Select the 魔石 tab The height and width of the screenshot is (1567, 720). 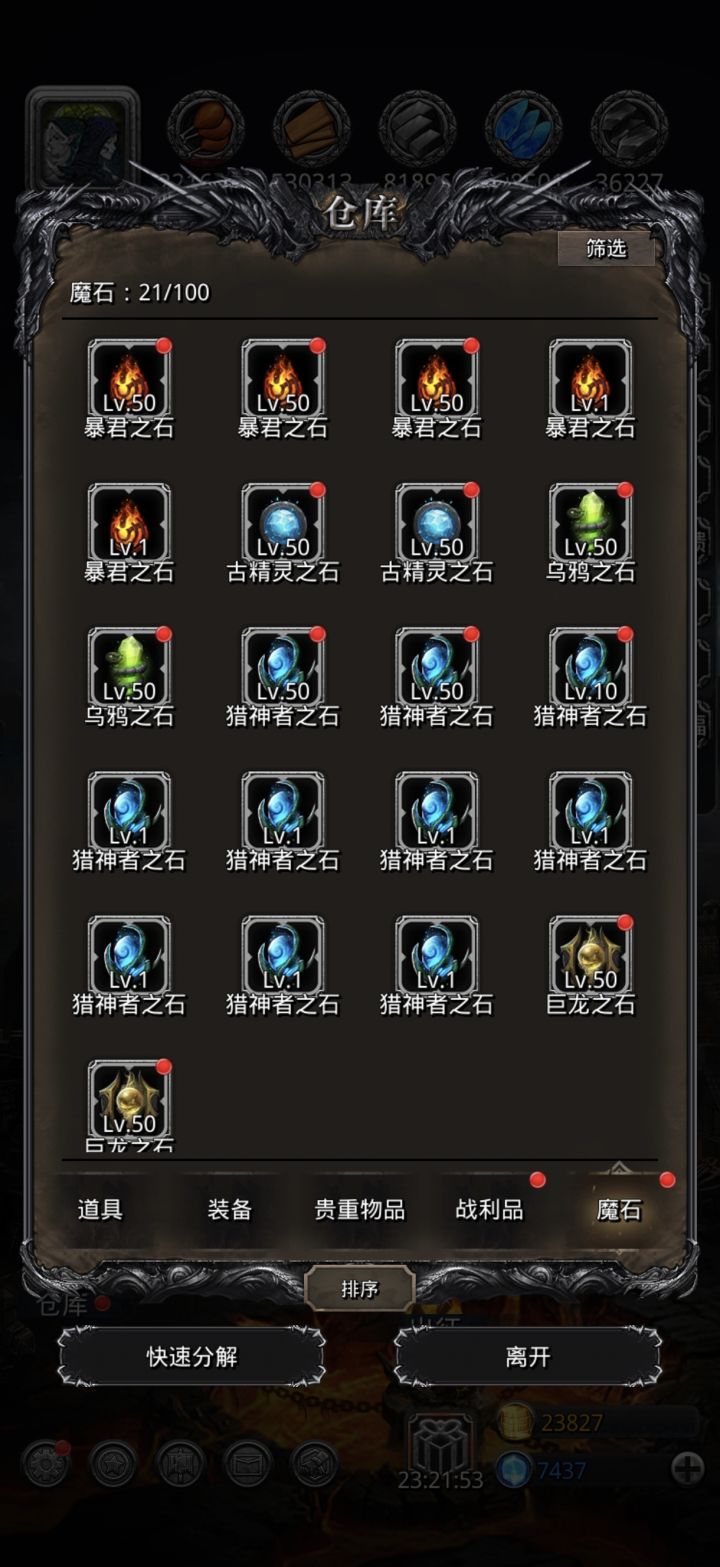619,1209
